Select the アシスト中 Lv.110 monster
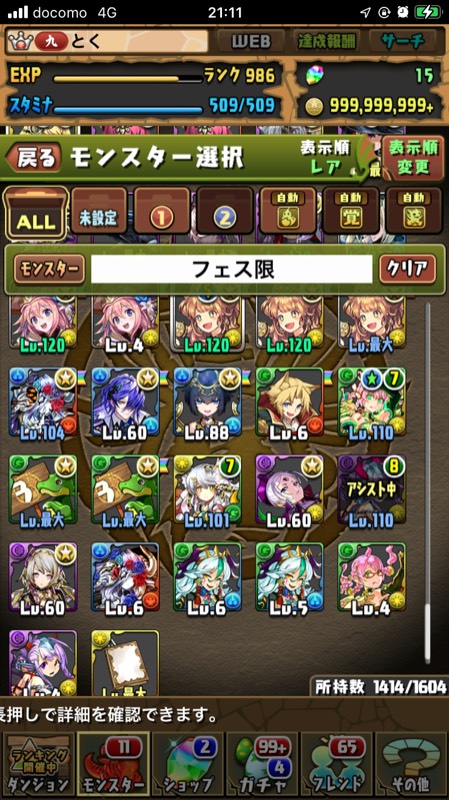449x800 pixels. (371, 491)
